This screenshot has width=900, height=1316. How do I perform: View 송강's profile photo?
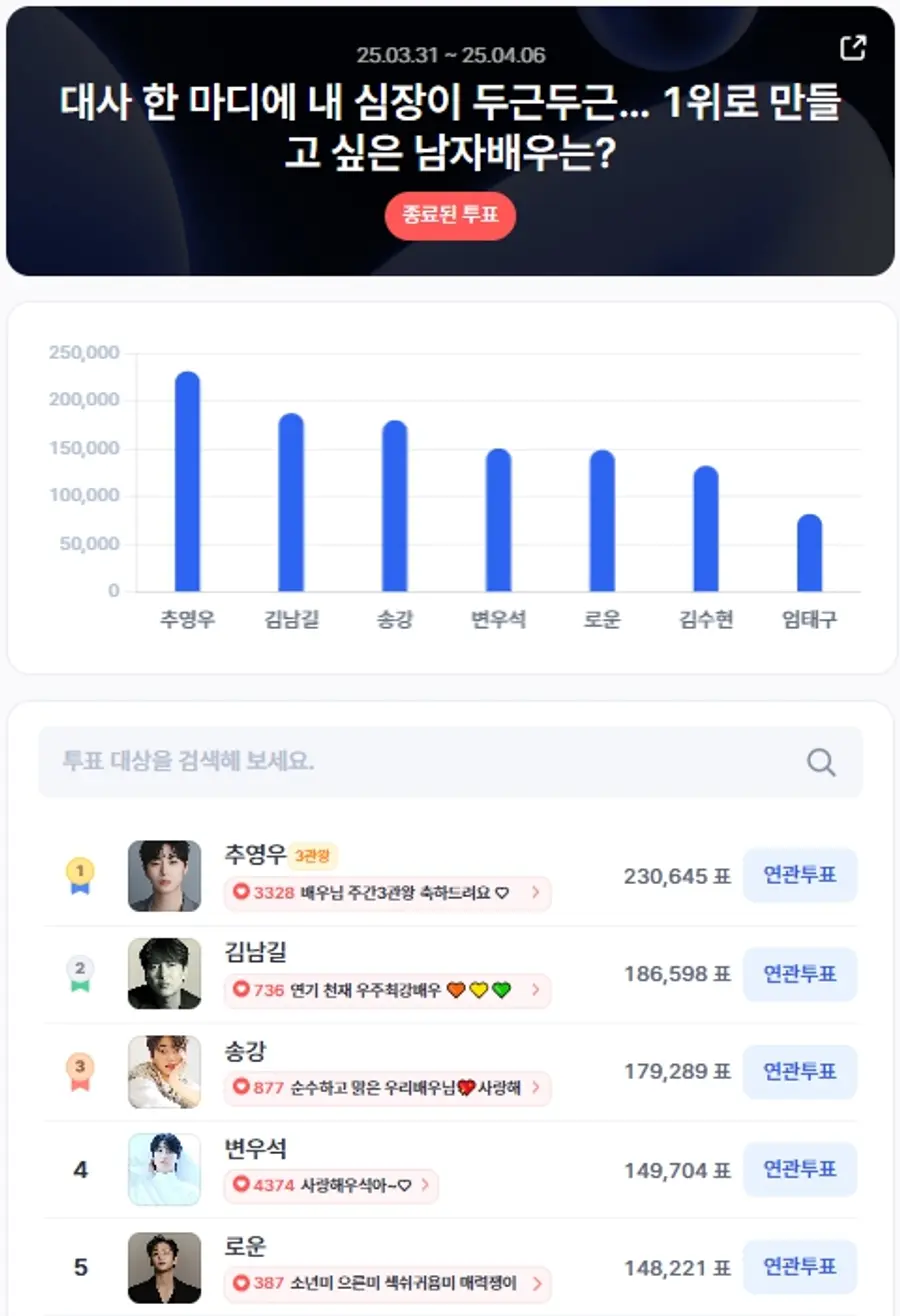click(x=164, y=1072)
